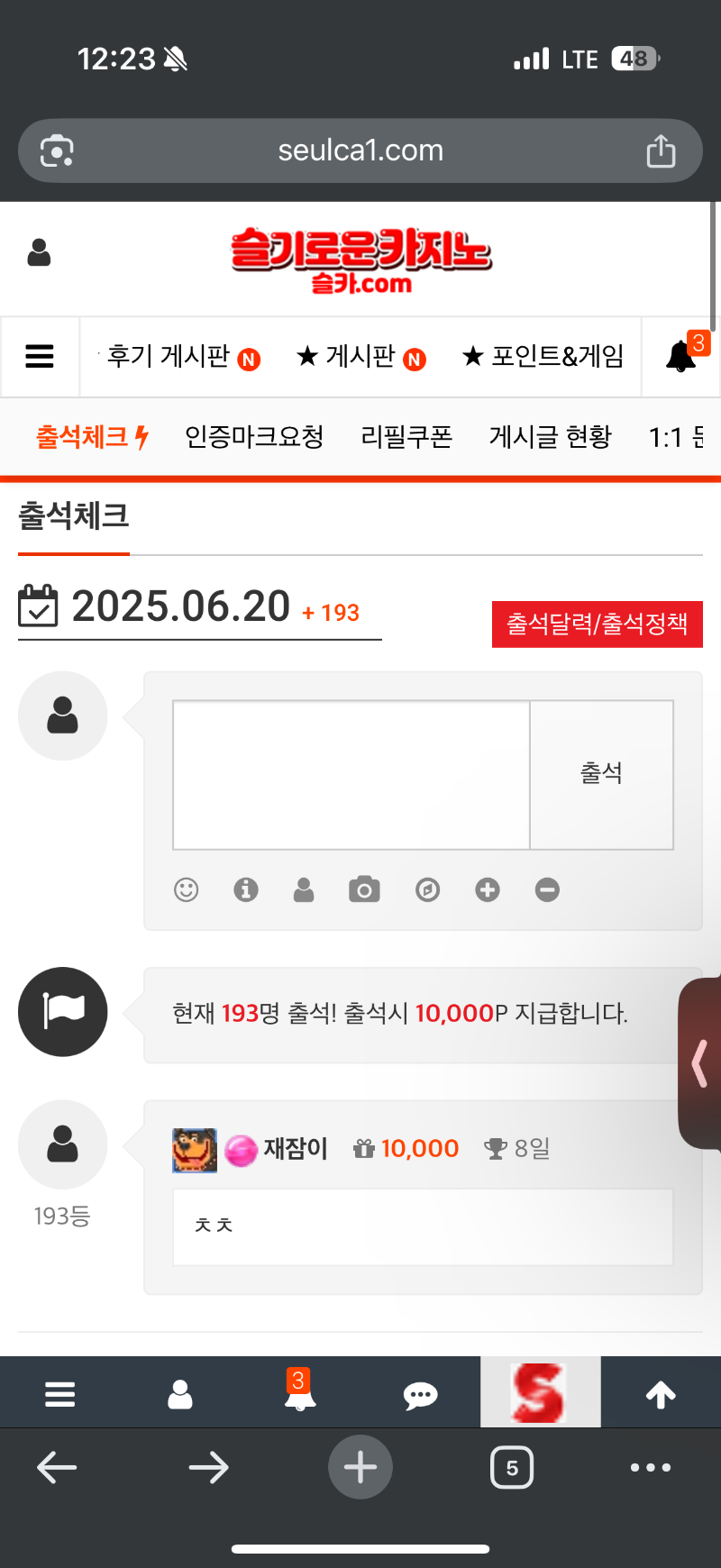Open the emoticon smiley picker
This screenshot has height=1568, width=721.
[x=187, y=890]
